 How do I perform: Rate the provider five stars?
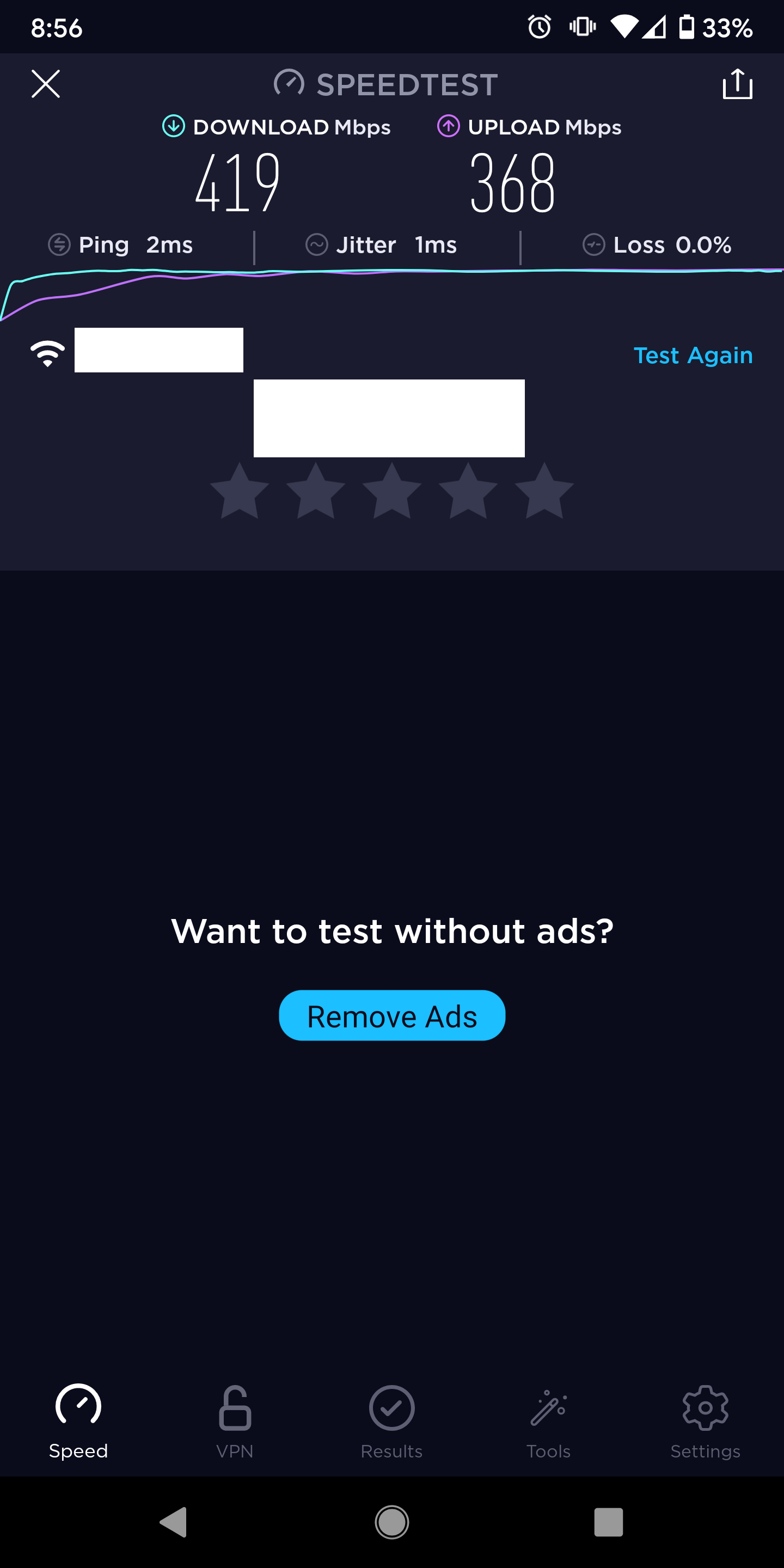coord(544,491)
